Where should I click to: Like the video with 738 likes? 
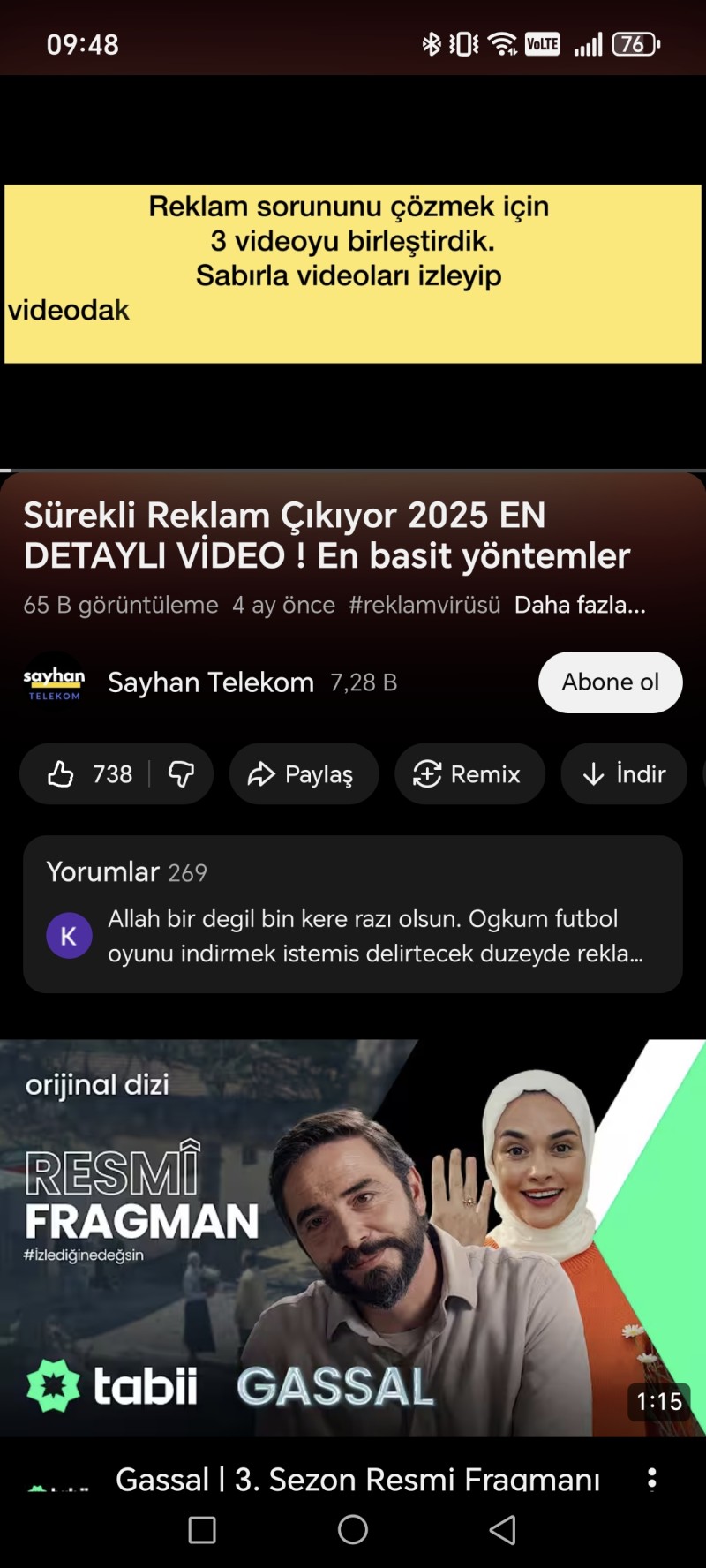[88, 774]
